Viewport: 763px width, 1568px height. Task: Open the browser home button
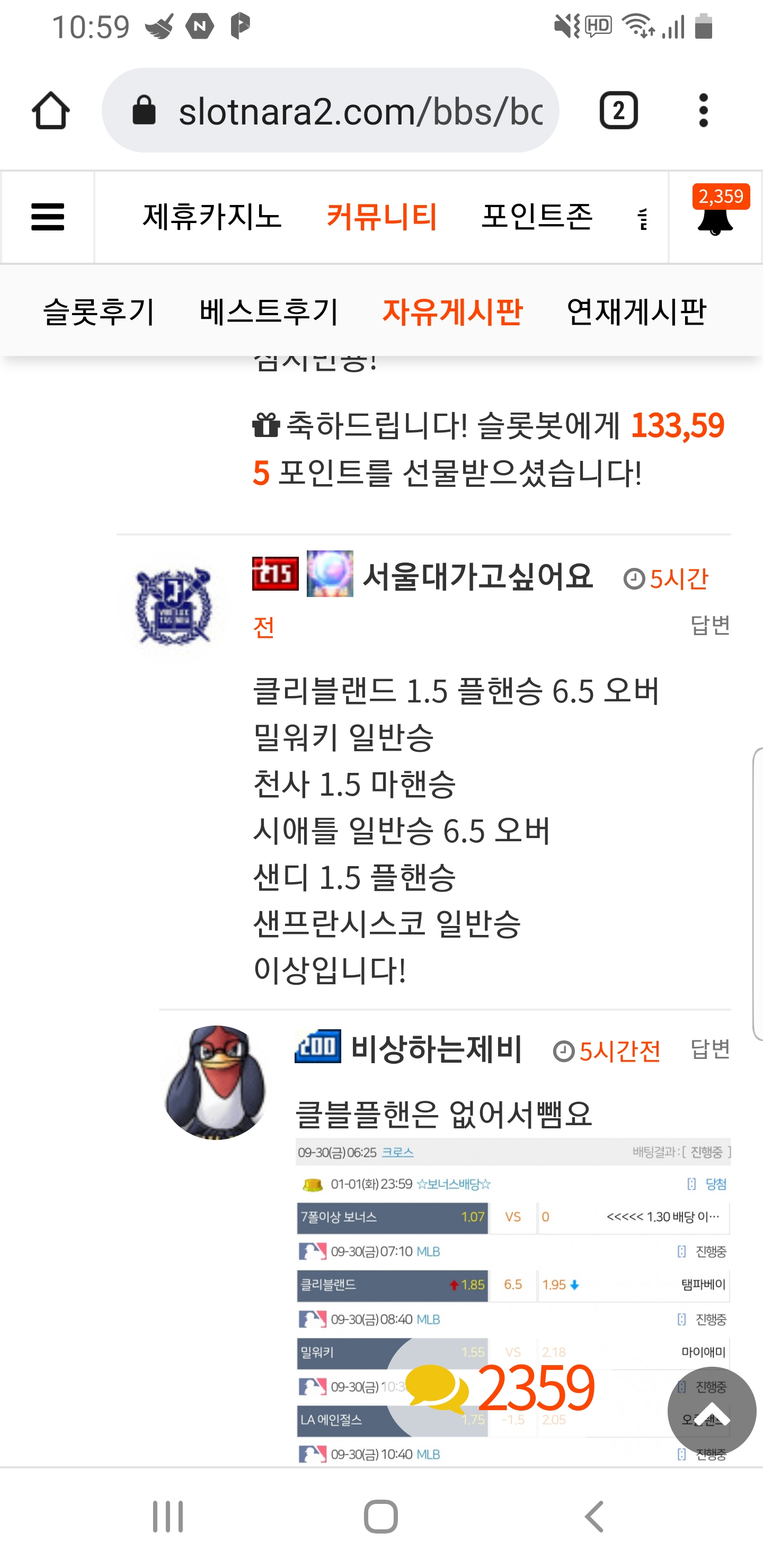pyautogui.click(x=50, y=111)
